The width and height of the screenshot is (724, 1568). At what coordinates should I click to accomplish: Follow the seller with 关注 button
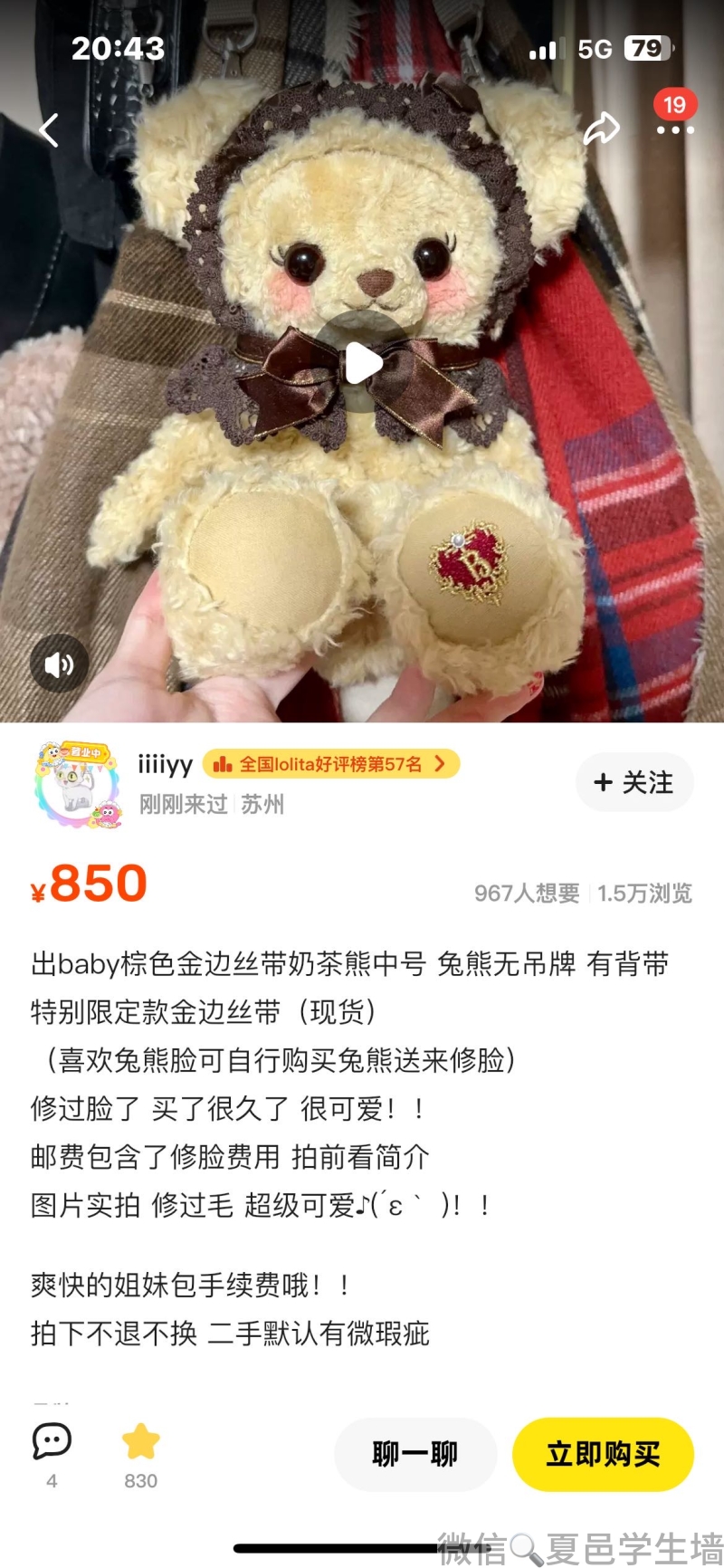point(634,782)
